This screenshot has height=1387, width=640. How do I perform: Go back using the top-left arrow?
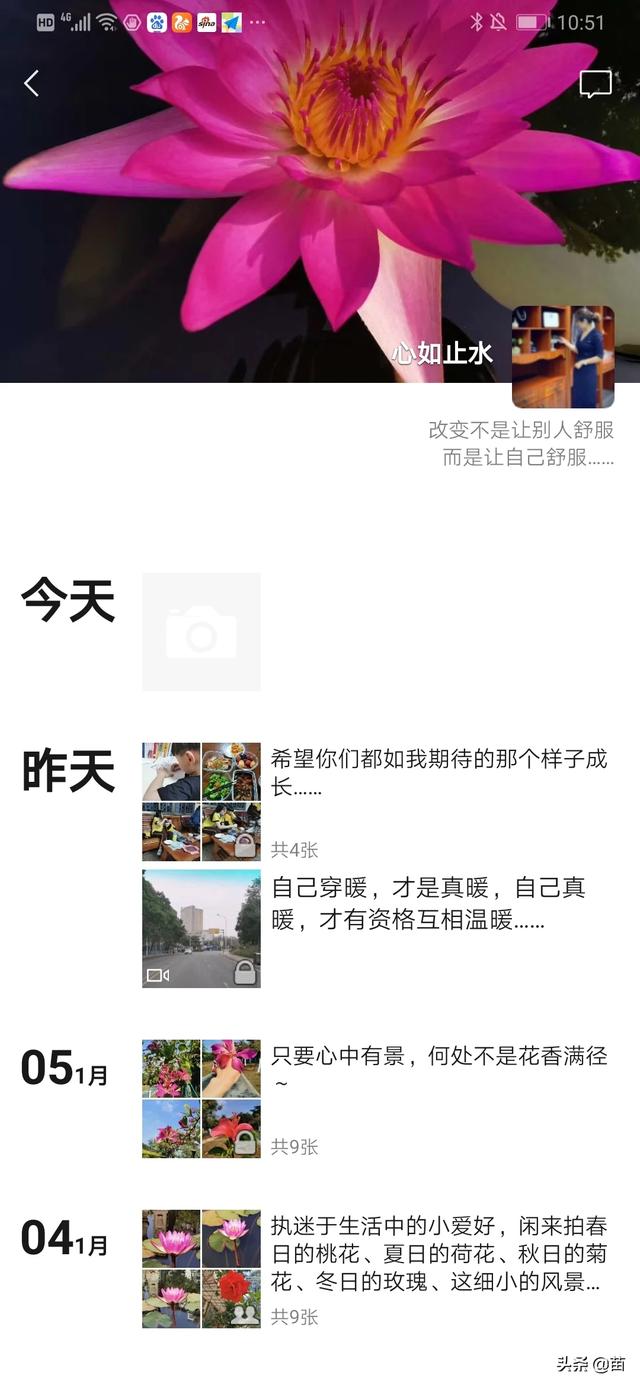[32, 84]
